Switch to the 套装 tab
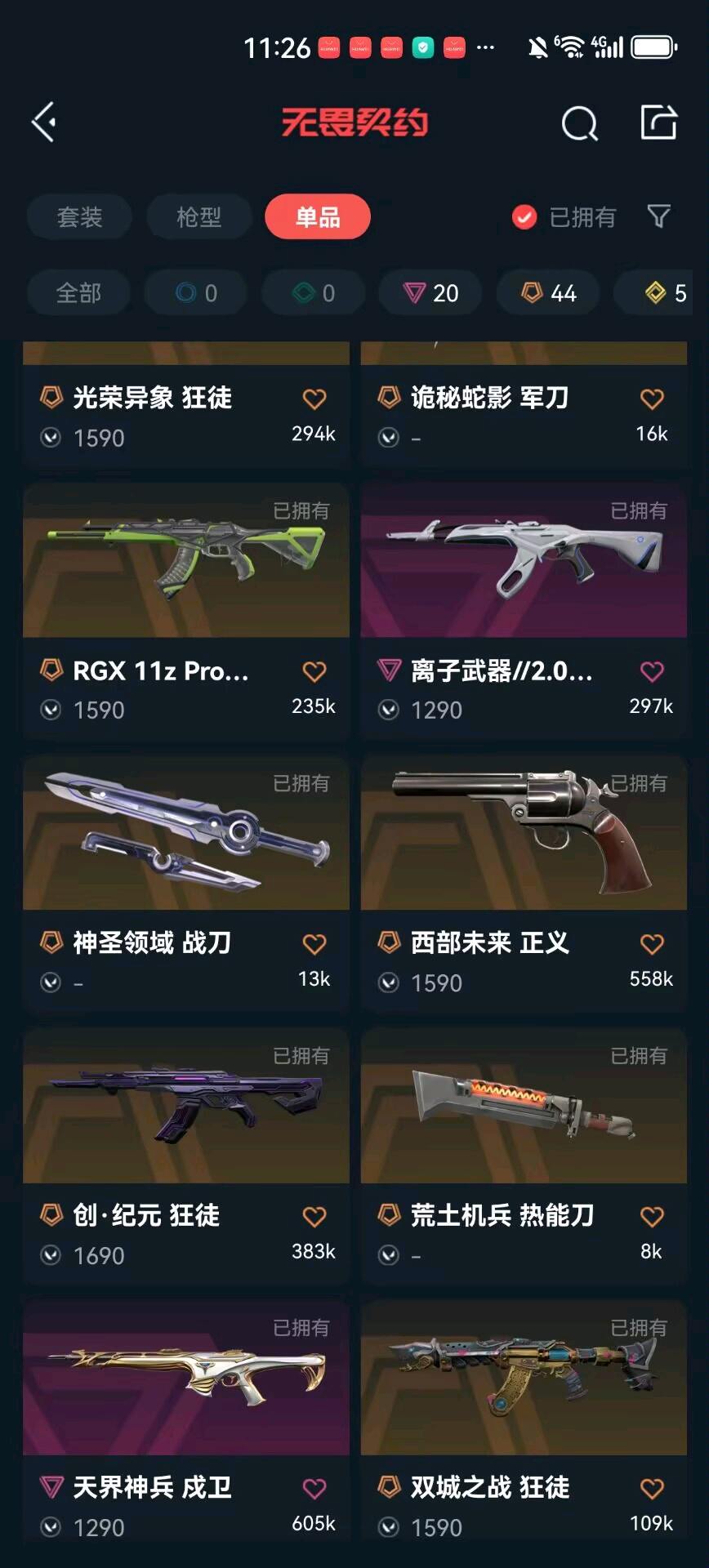The height and width of the screenshot is (1568, 709). 79,217
